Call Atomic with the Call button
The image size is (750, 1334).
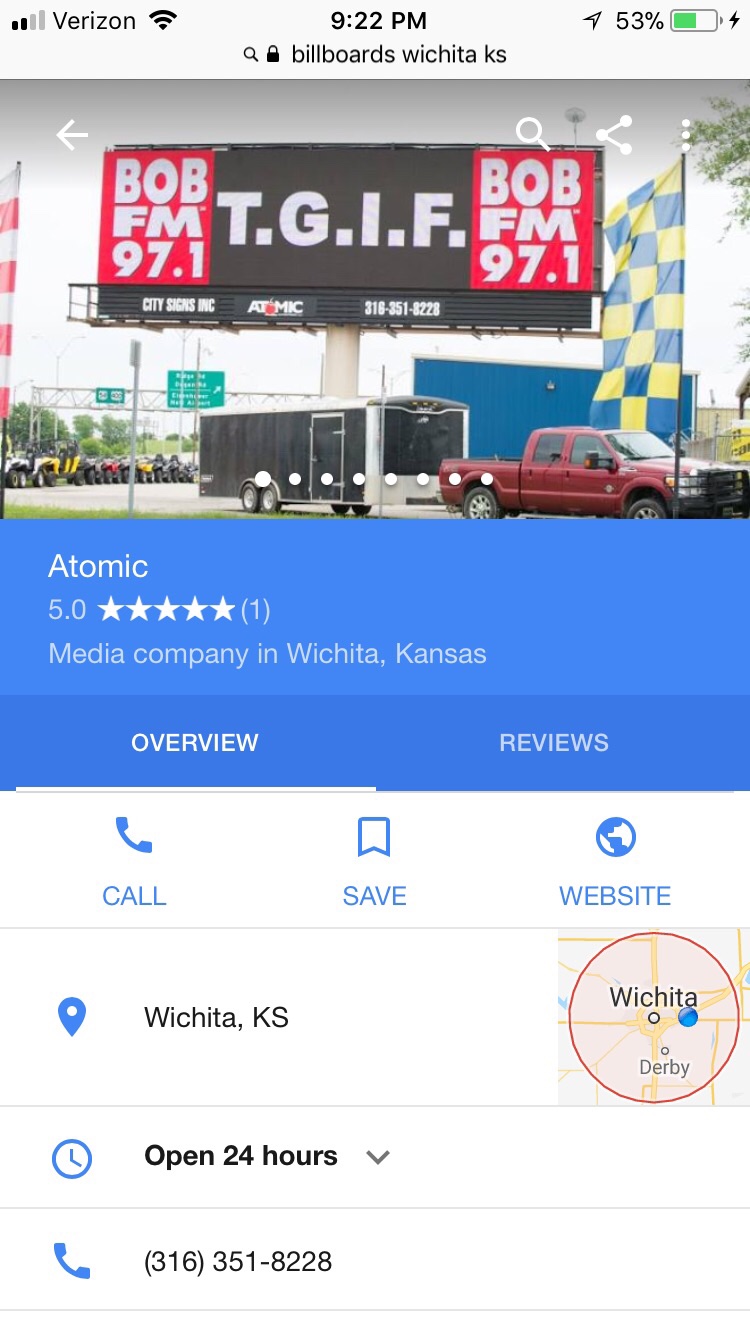[134, 861]
